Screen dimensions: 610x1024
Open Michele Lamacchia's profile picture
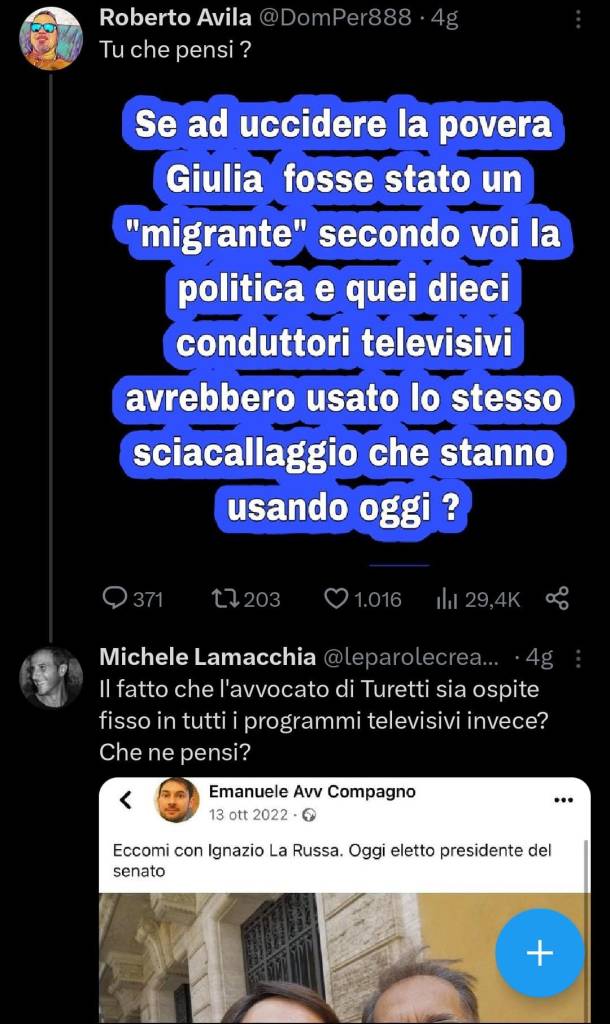[51, 677]
